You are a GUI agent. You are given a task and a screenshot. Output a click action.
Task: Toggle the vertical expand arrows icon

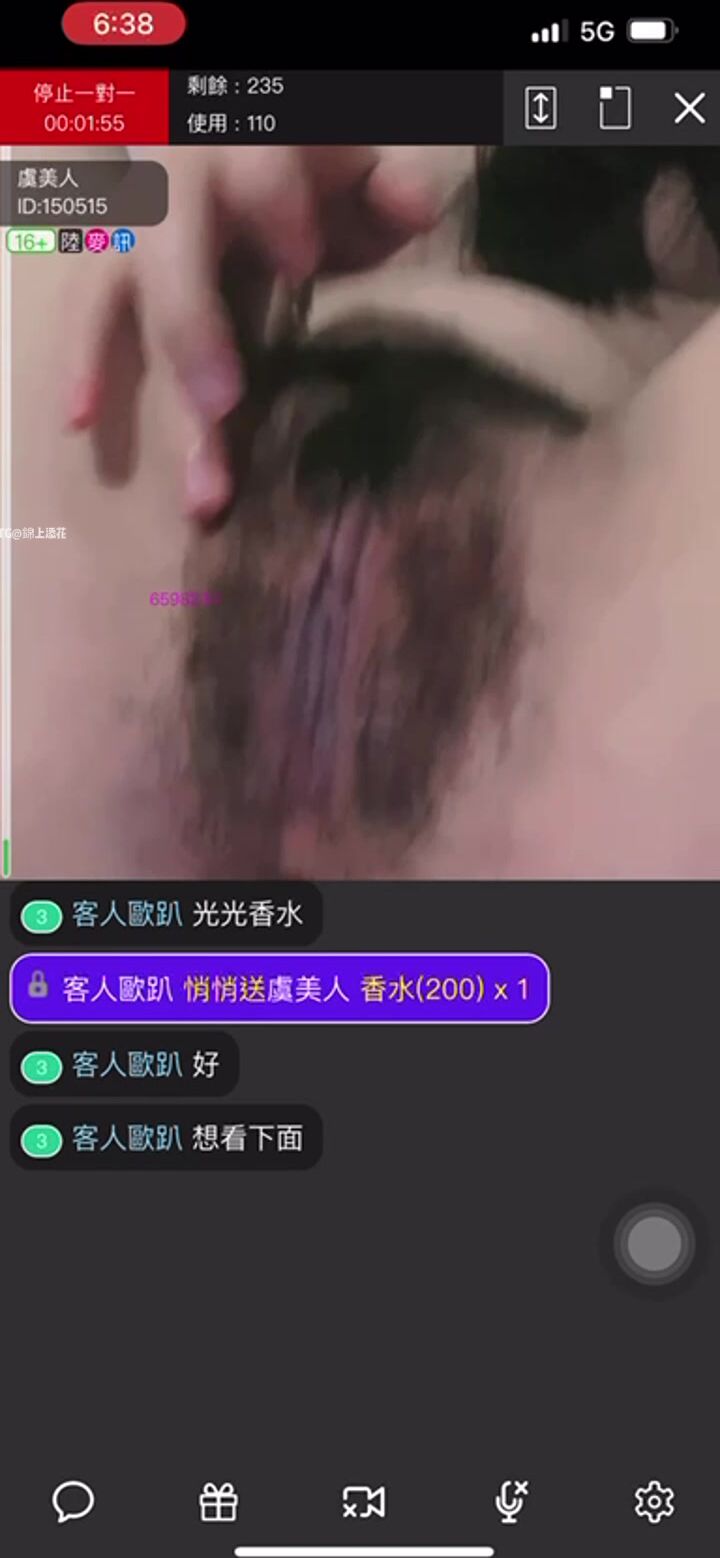click(540, 108)
